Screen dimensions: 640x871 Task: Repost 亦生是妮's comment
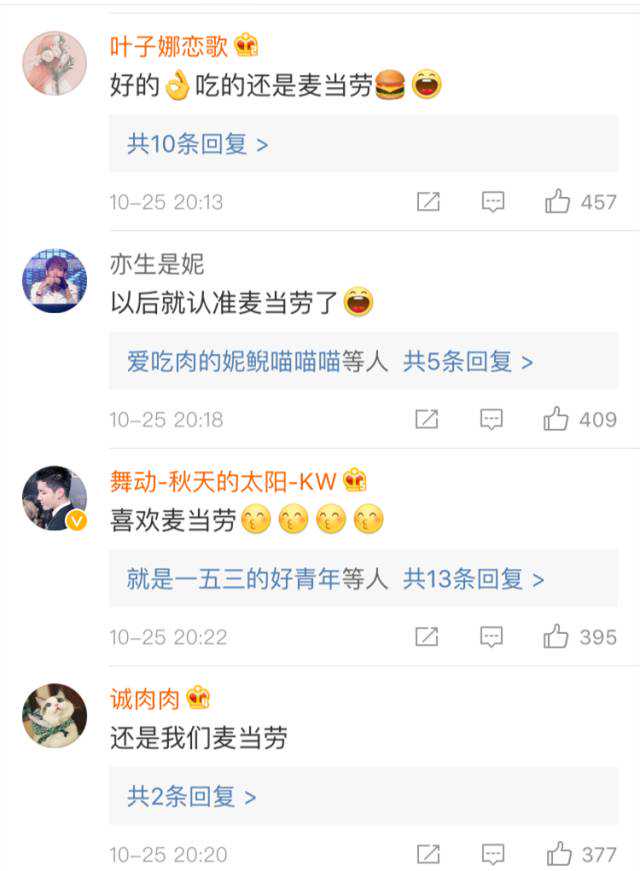tap(427, 419)
